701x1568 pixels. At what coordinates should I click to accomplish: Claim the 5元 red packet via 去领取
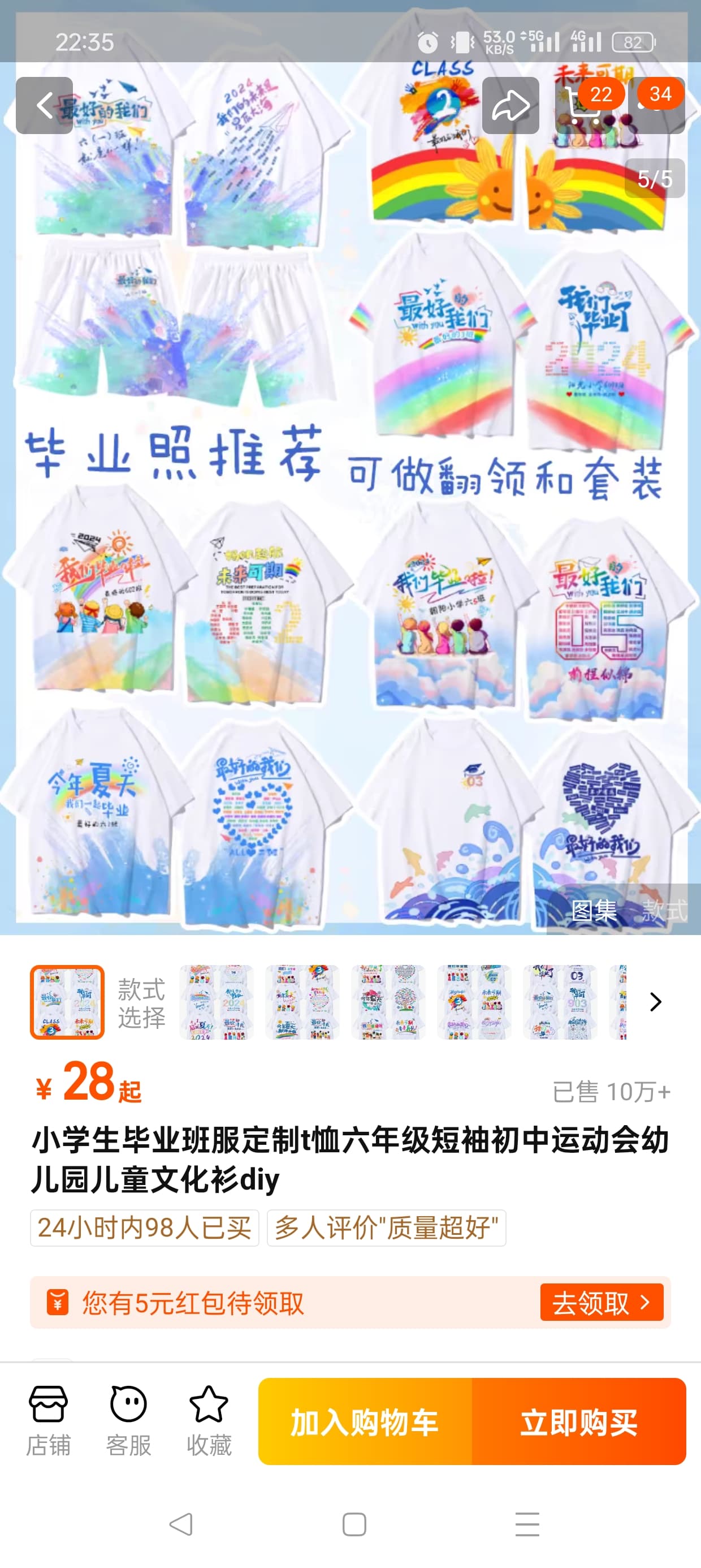[601, 1302]
